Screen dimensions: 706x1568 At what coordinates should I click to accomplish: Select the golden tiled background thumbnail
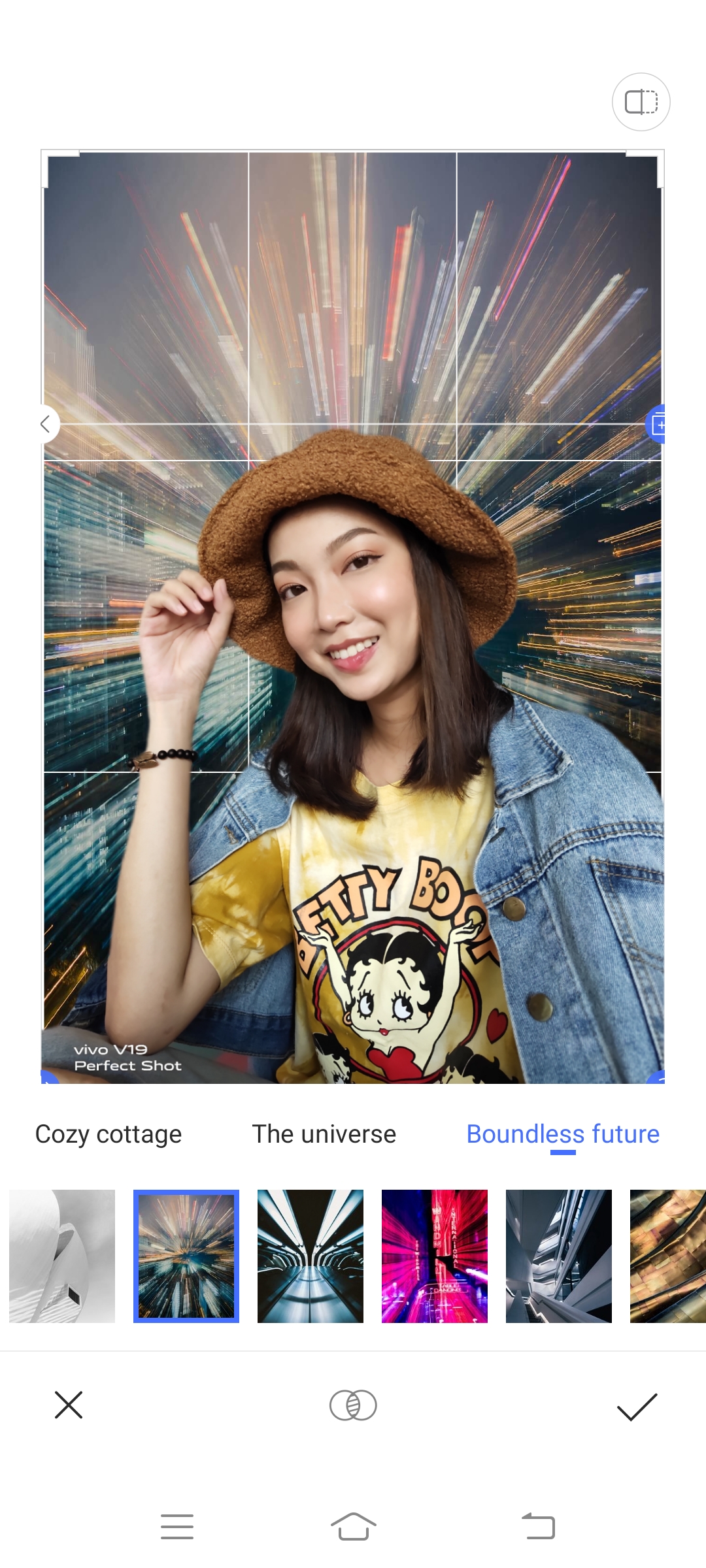(x=668, y=1256)
